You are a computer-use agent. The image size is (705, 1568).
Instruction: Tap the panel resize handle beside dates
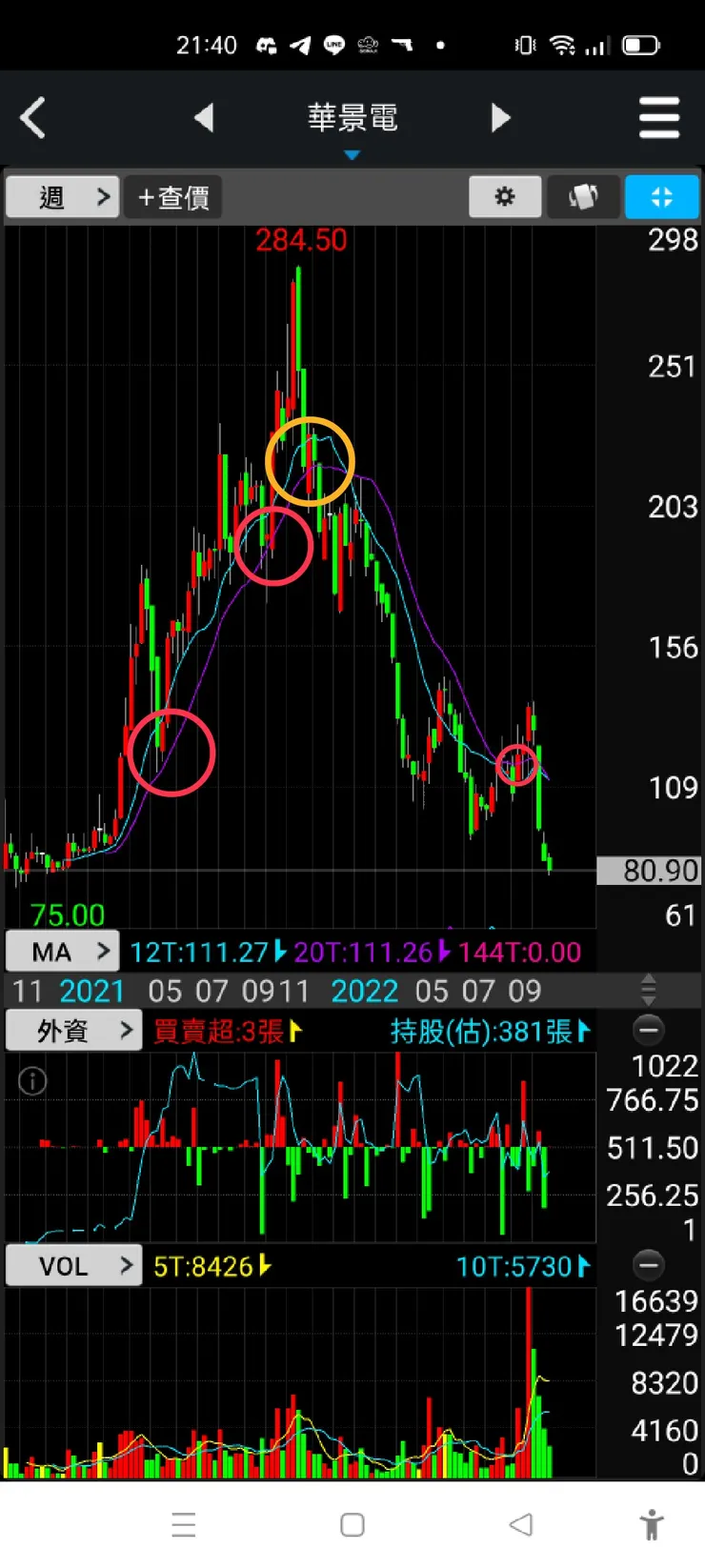point(649,991)
